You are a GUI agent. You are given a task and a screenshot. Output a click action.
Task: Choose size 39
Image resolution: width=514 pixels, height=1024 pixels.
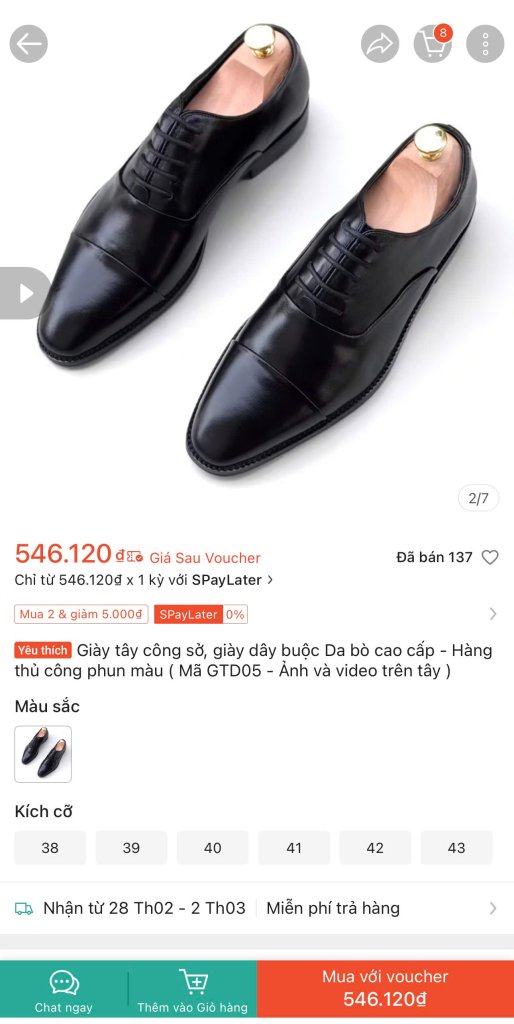pos(131,848)
